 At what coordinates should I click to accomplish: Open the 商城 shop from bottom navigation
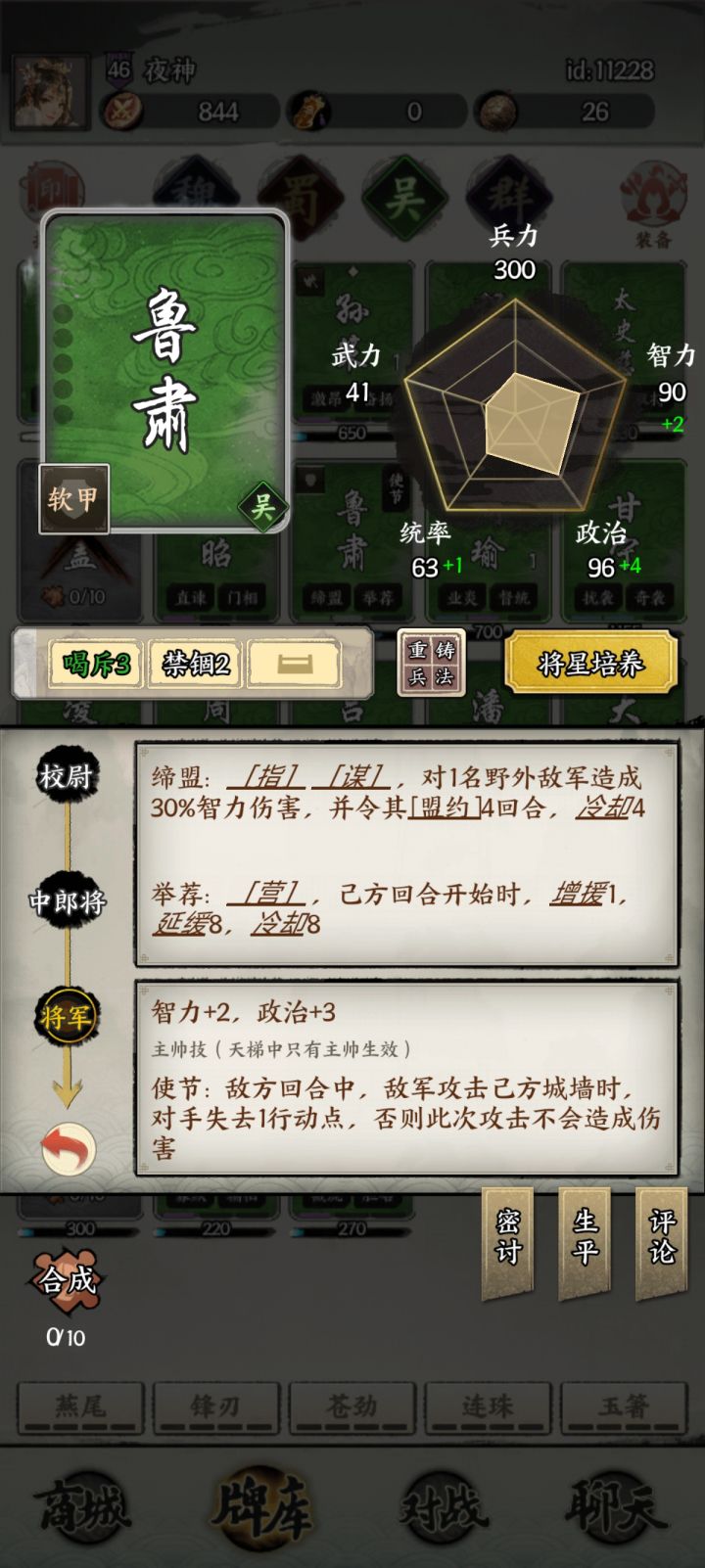click(x=83, y=1507)
